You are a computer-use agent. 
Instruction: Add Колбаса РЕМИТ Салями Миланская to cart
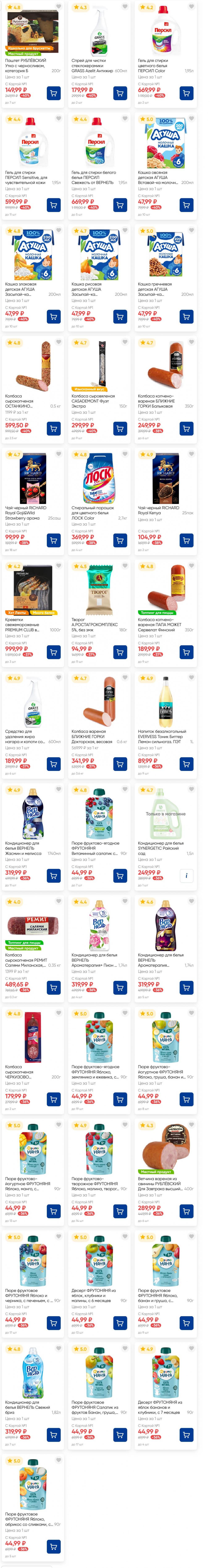tap(54, 987)
